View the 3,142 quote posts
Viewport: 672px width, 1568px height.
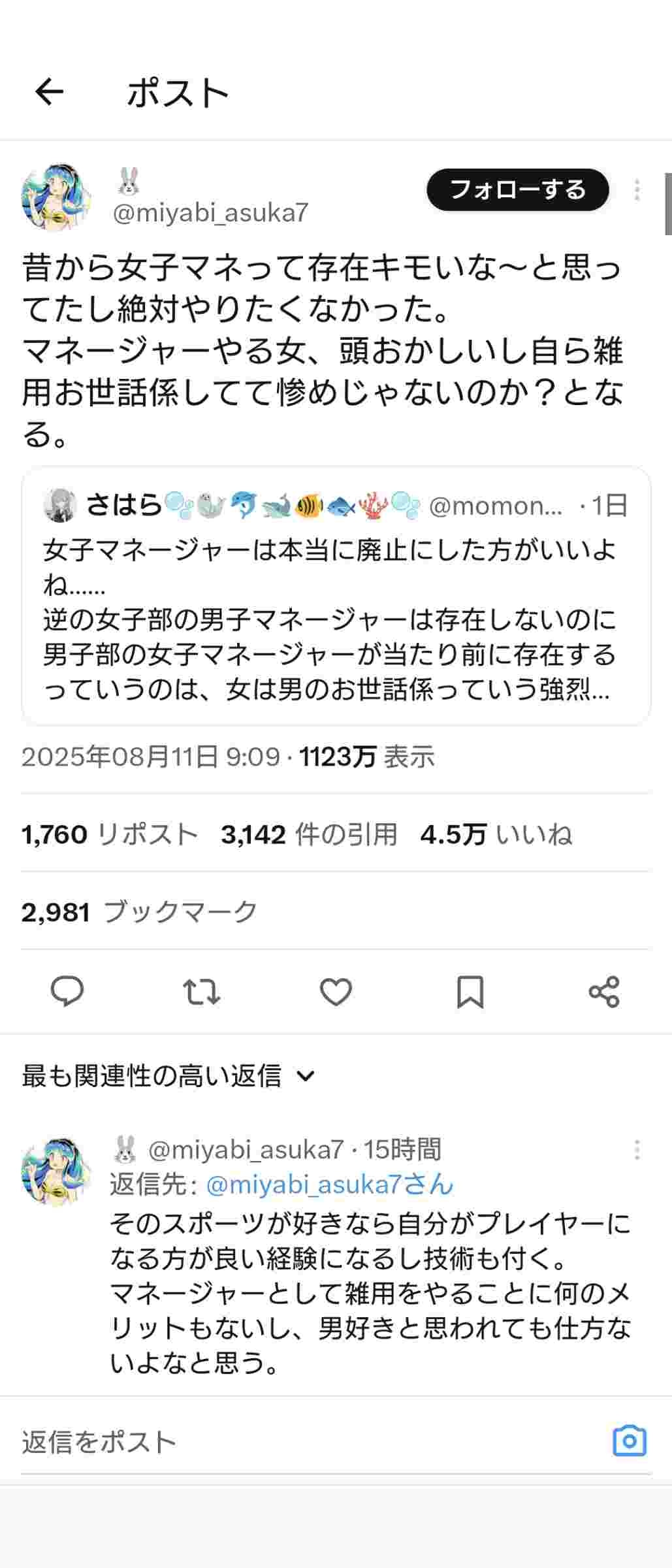309,834
